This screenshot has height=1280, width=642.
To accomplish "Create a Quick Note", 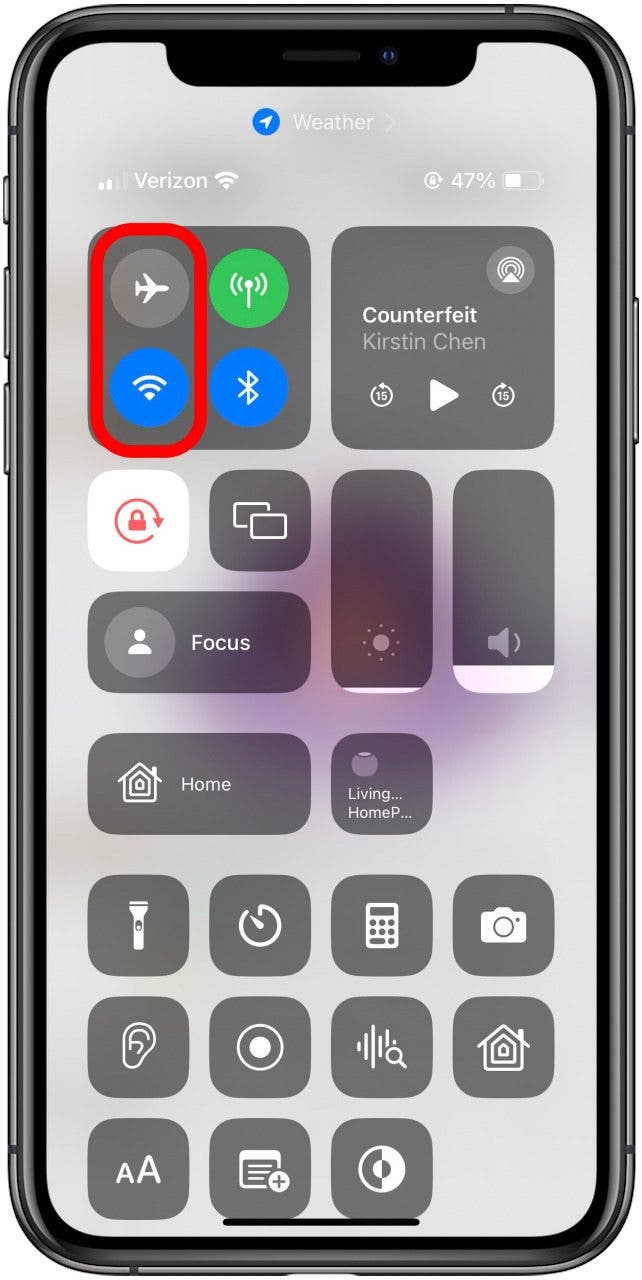I will click(259, 1169).
